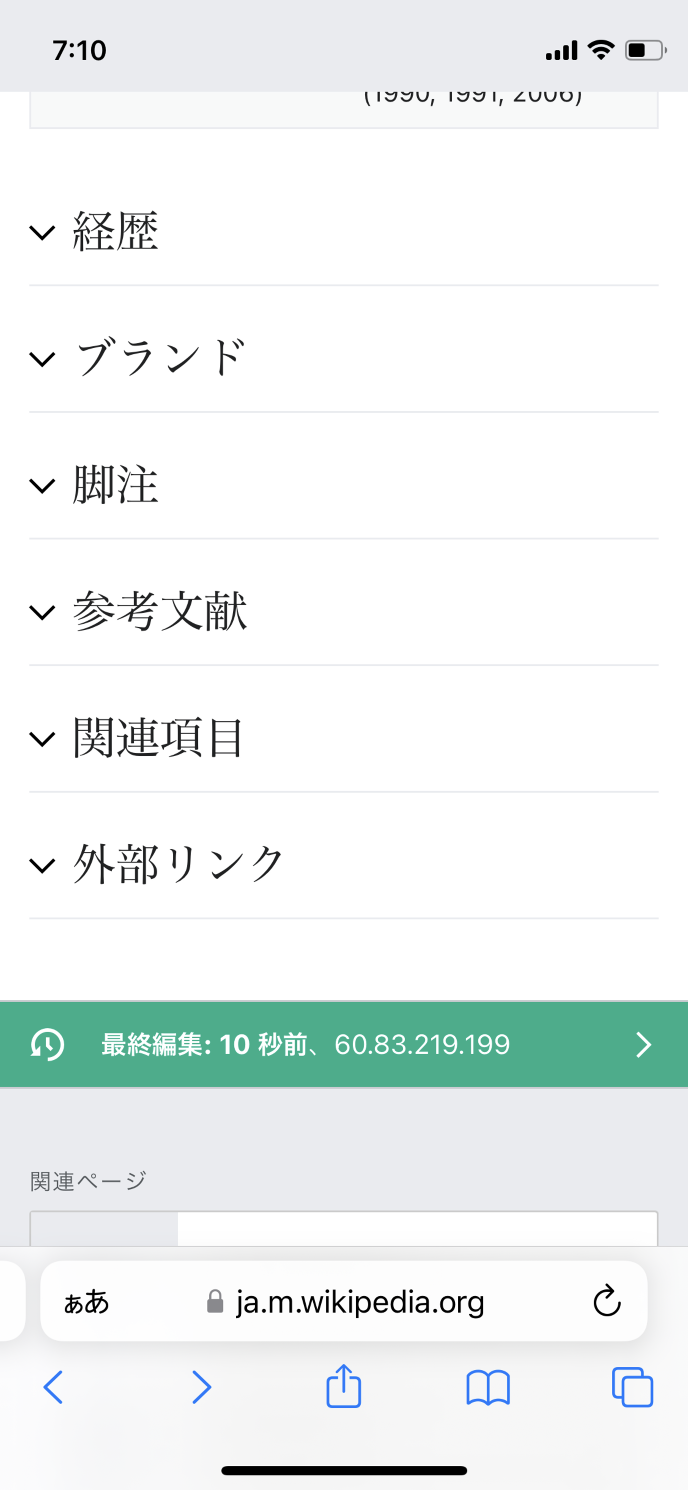The image size is (688, 1490).
Task: Open Safari bookmarks
Action: click(488, 1388)
